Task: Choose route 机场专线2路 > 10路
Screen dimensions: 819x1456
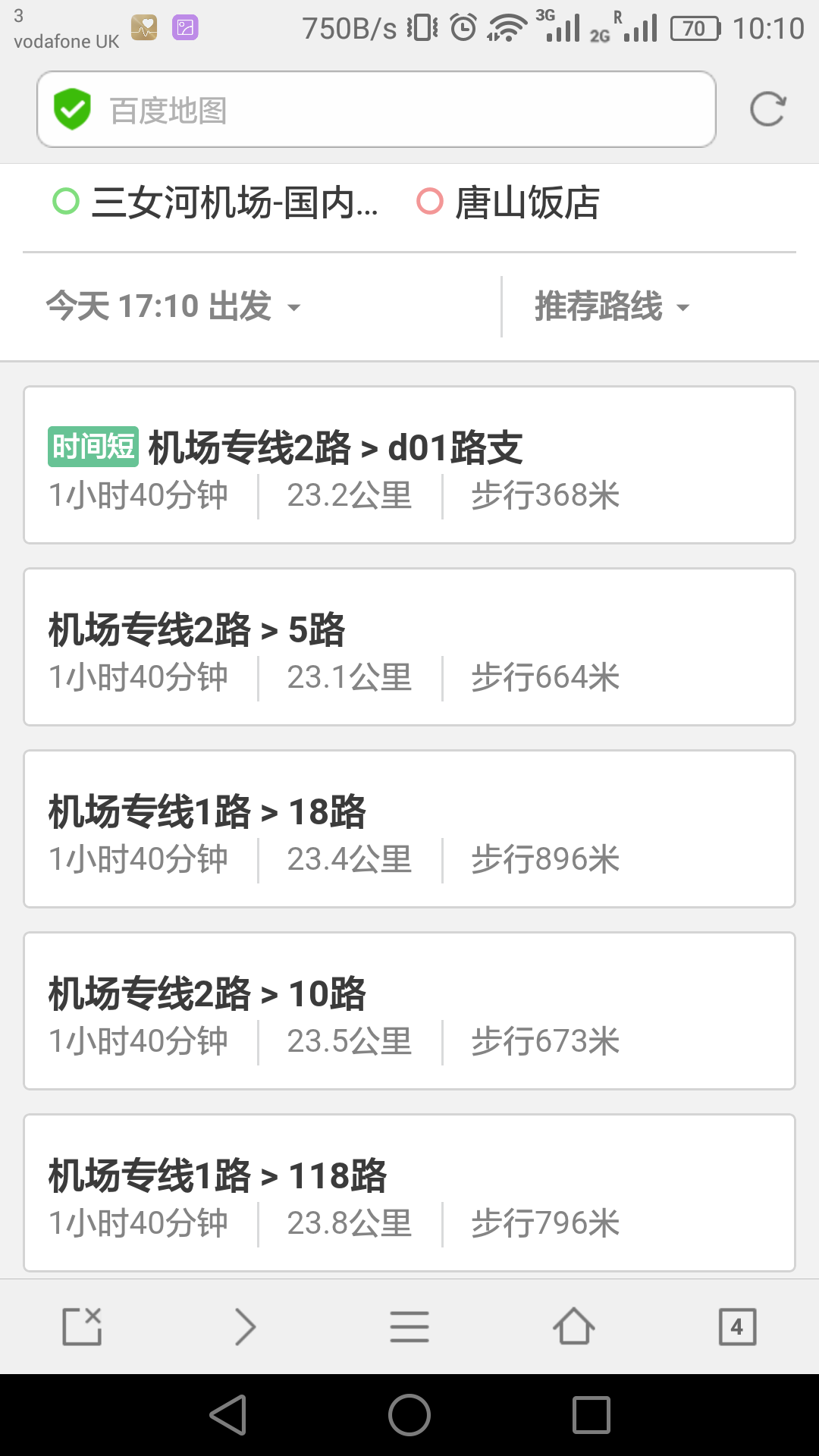Action: click(x=409, y=1011)
